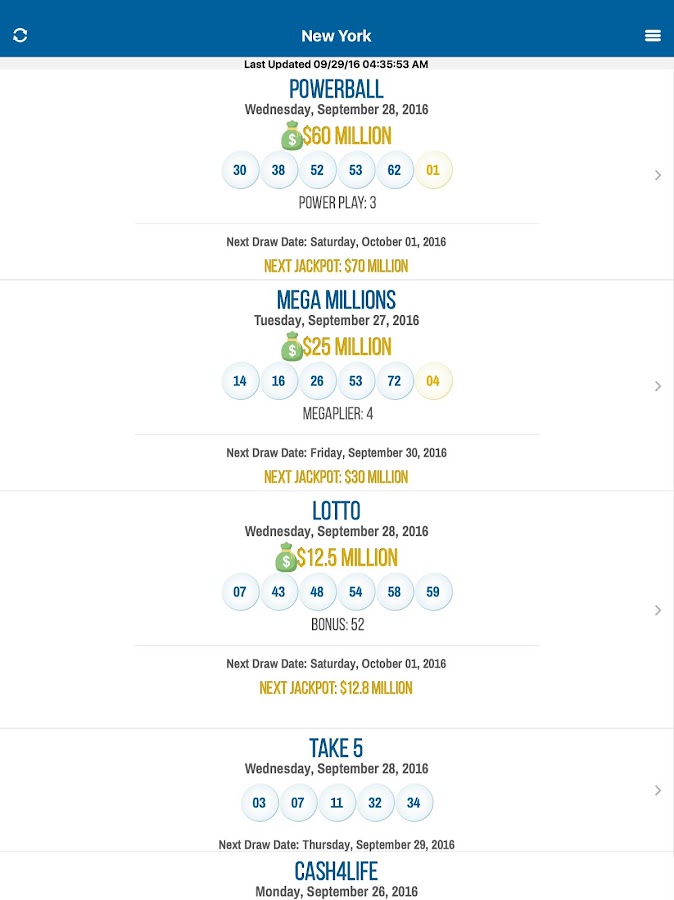Open Cash4Life results

336,873
